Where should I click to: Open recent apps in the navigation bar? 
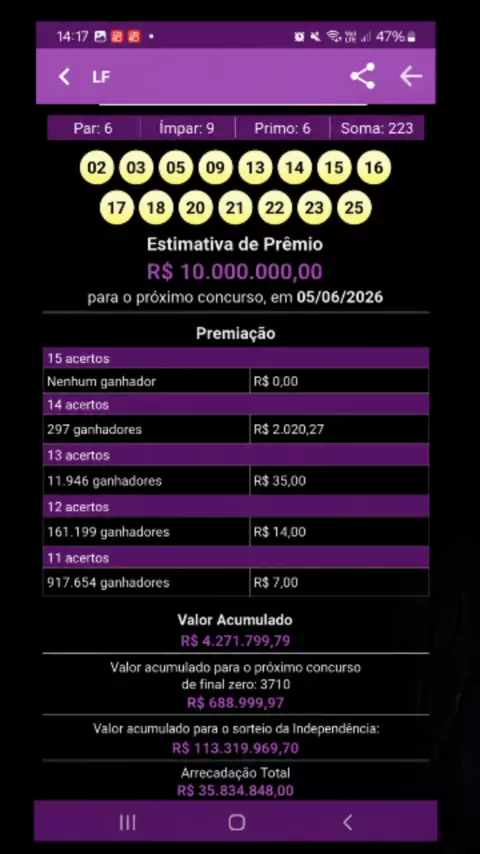(127, 822)
